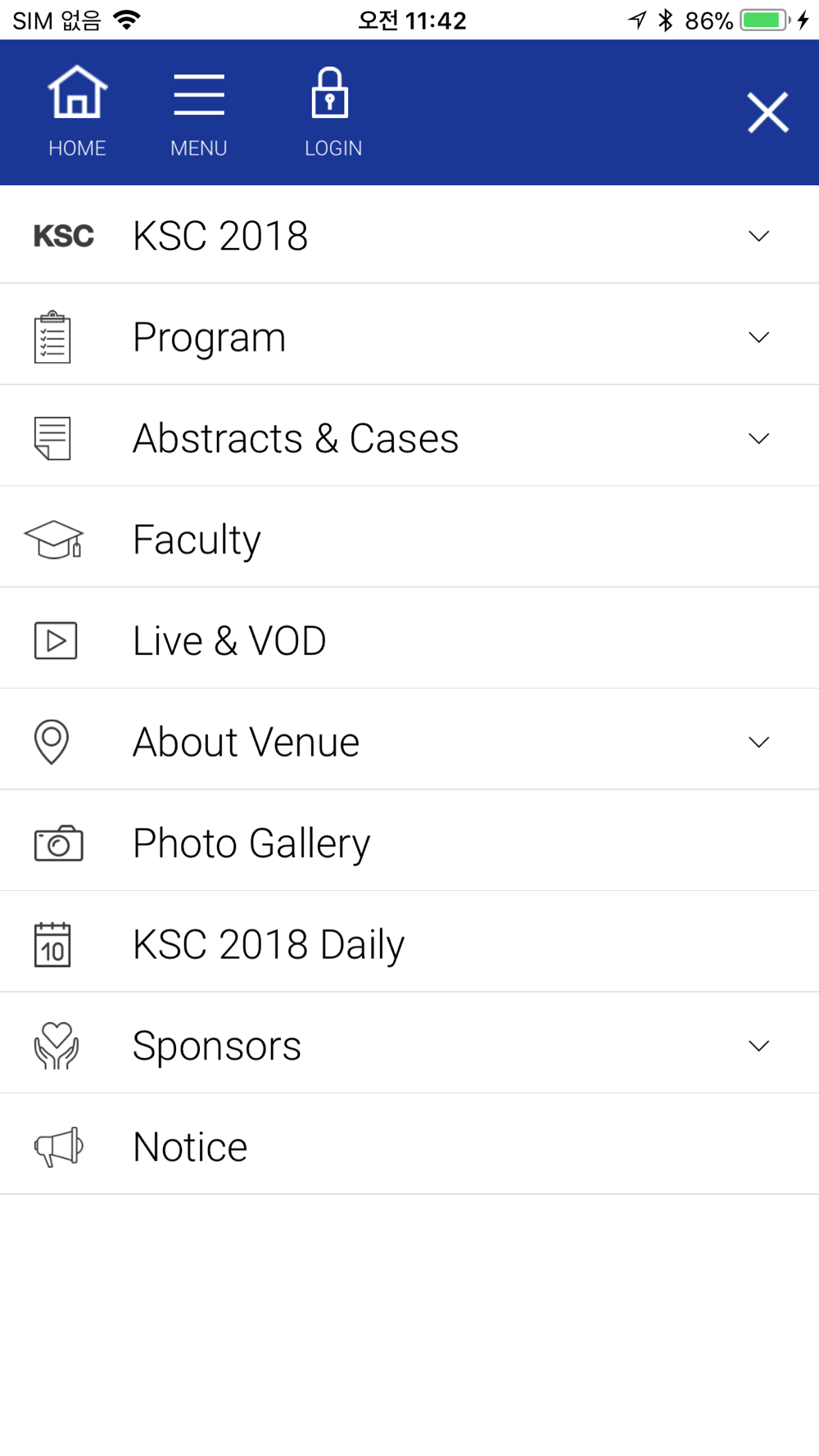Close the menu with the X
The height and width of the screenshot is (1456, 819).
tap(767, 112)
